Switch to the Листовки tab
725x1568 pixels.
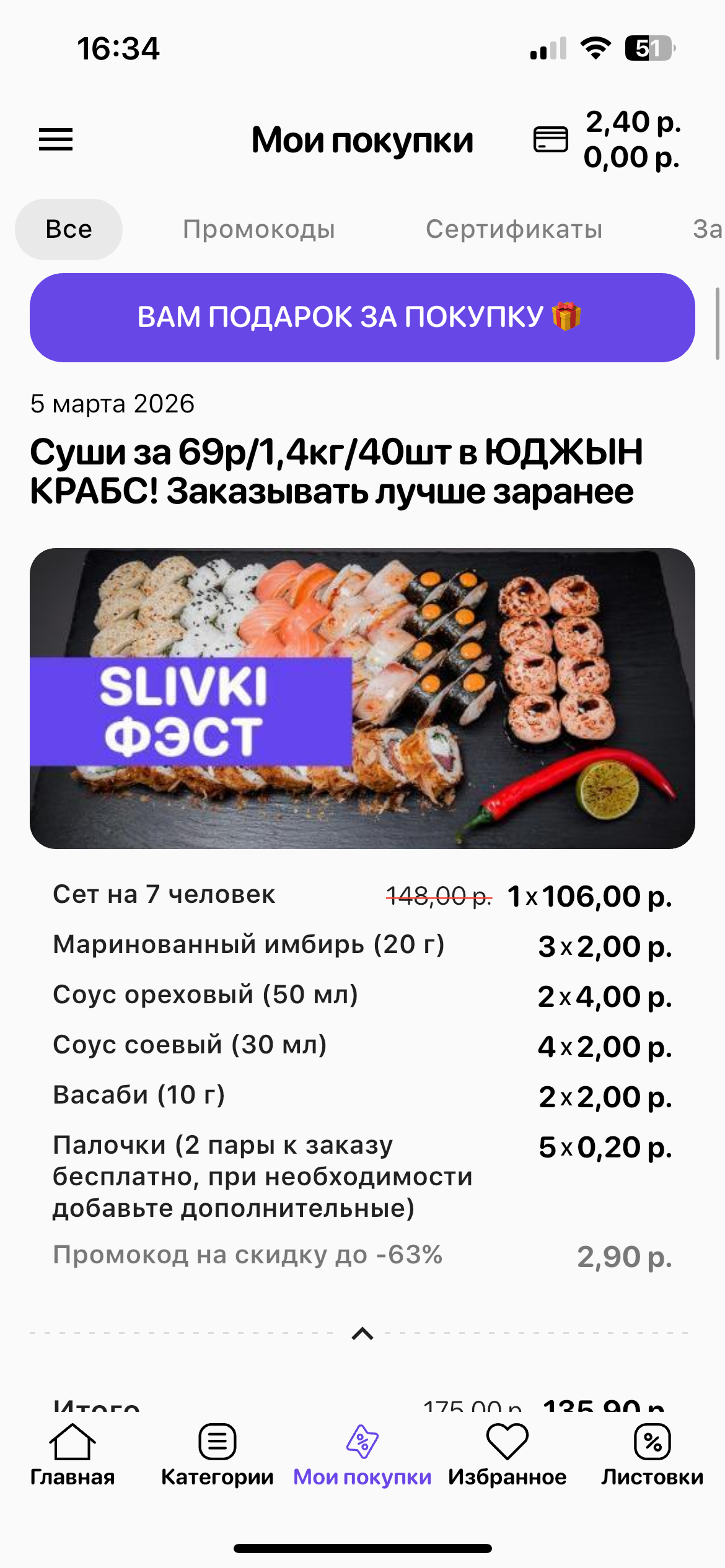pos(652,1454)
